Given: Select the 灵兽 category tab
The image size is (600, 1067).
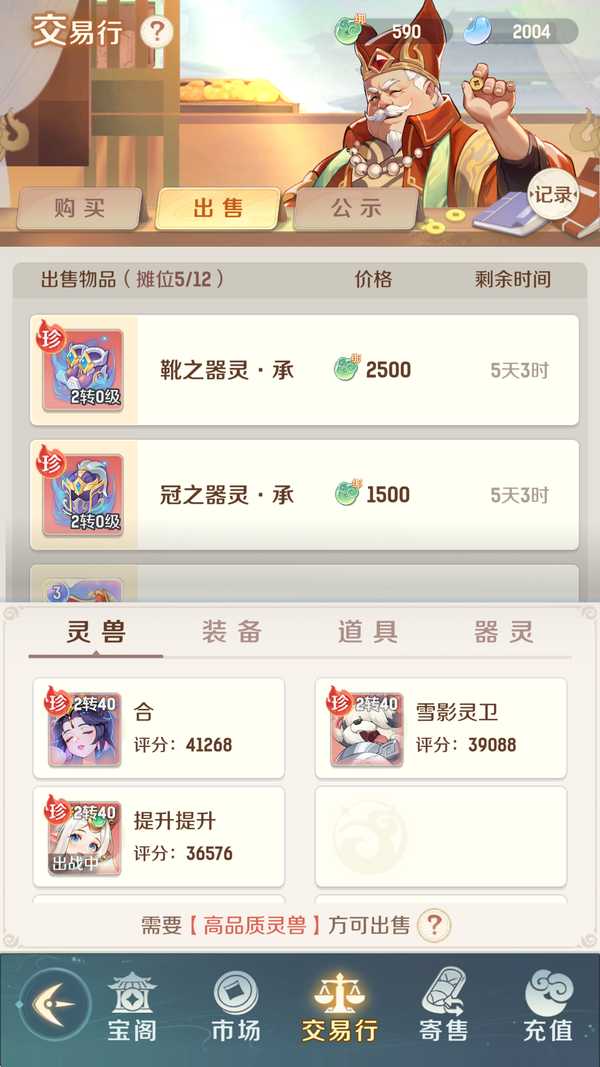Looking at the screenshot, I should pos(96,632).
